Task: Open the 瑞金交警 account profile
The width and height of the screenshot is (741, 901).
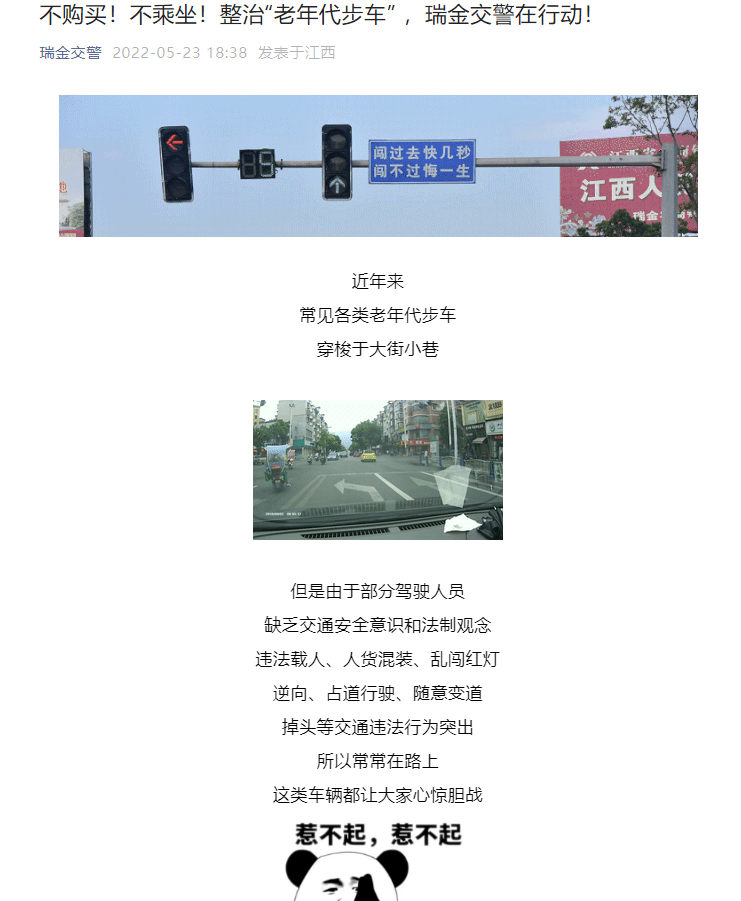Action: coord(70,53)
